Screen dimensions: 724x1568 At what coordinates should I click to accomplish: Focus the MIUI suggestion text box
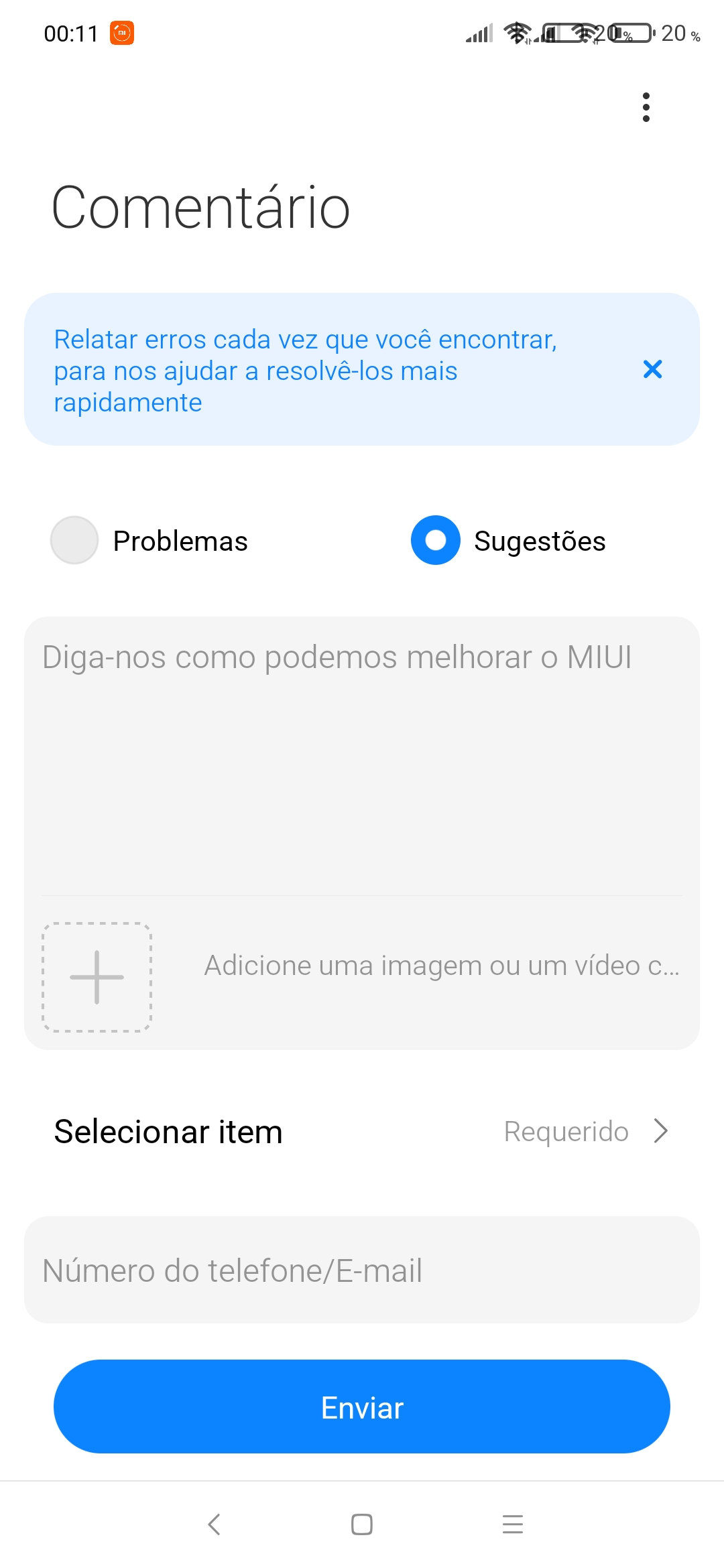[362, 756]
